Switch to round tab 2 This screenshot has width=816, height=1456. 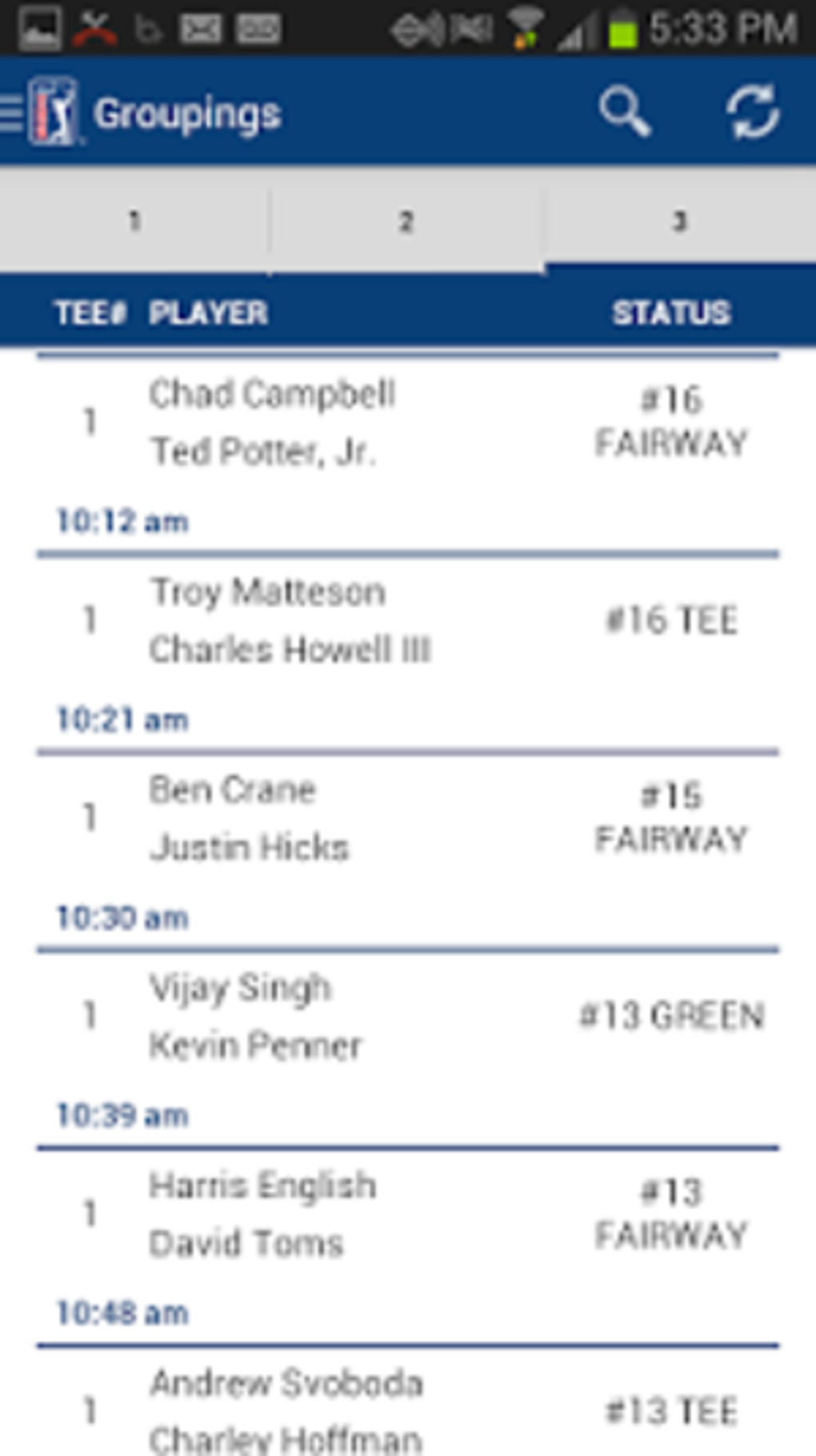406,217
